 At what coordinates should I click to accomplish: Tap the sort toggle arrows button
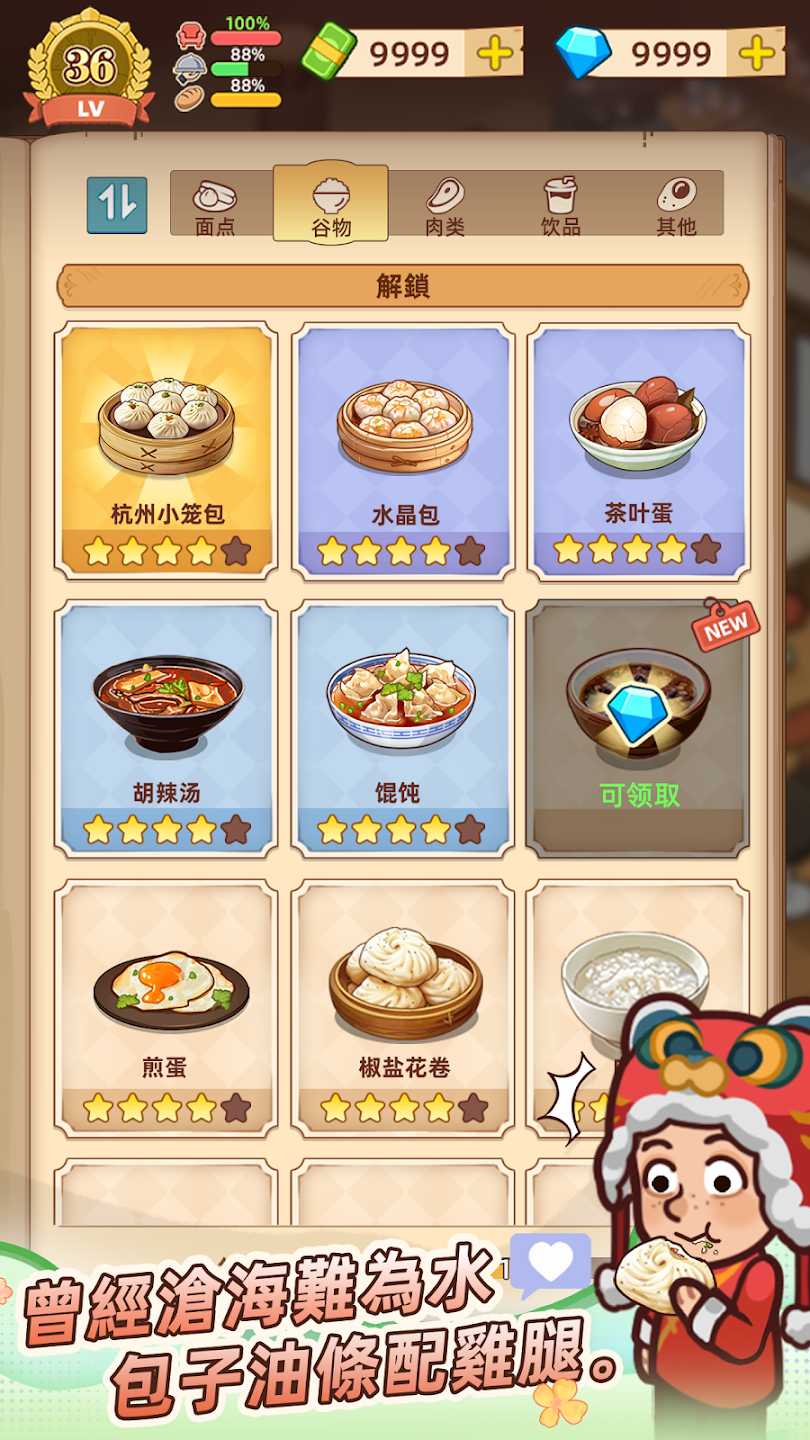116,205
